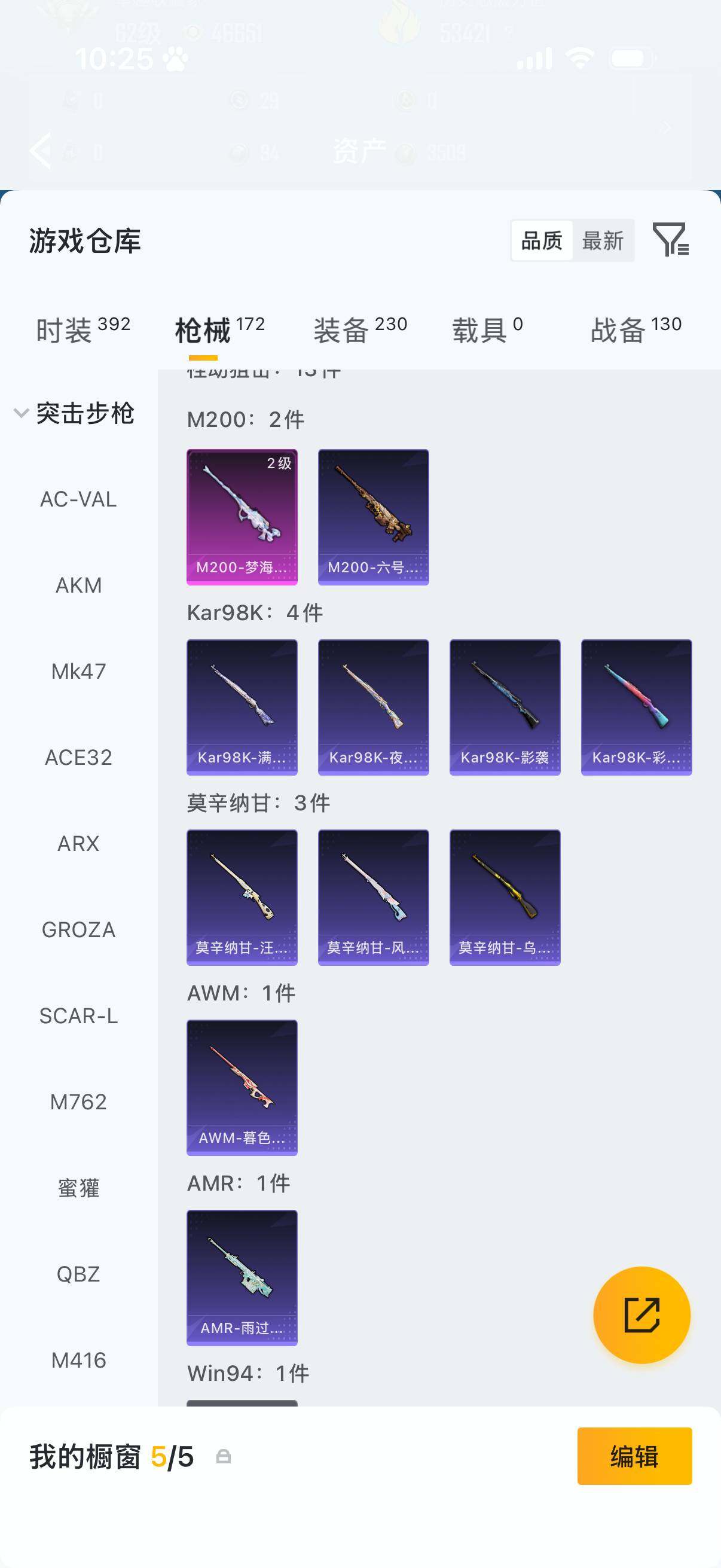Choose GROZA from the weapon list
This screenshot has height=1568, width=721.
click(78, 929)
